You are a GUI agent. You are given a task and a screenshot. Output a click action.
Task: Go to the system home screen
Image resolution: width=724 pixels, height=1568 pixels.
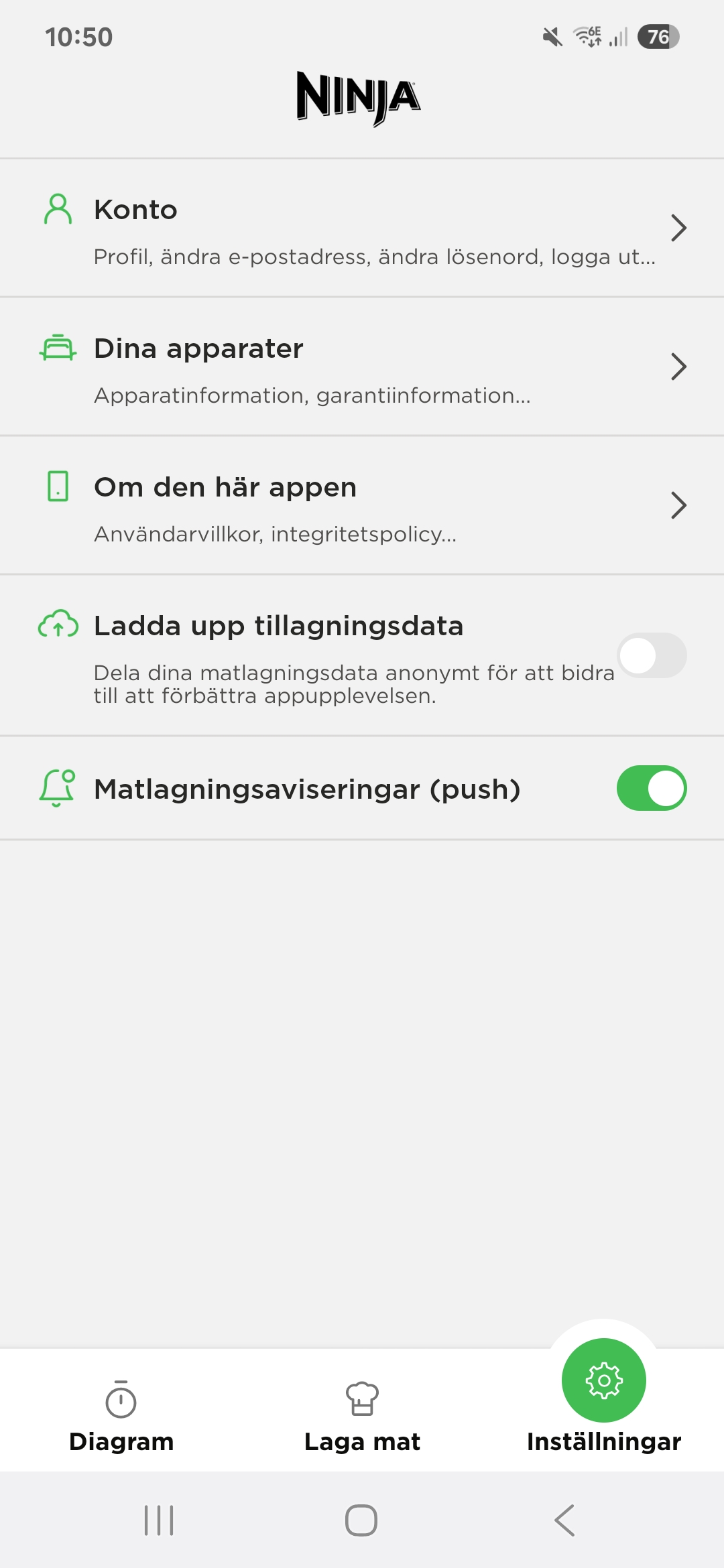click(x=361, y=1520)
